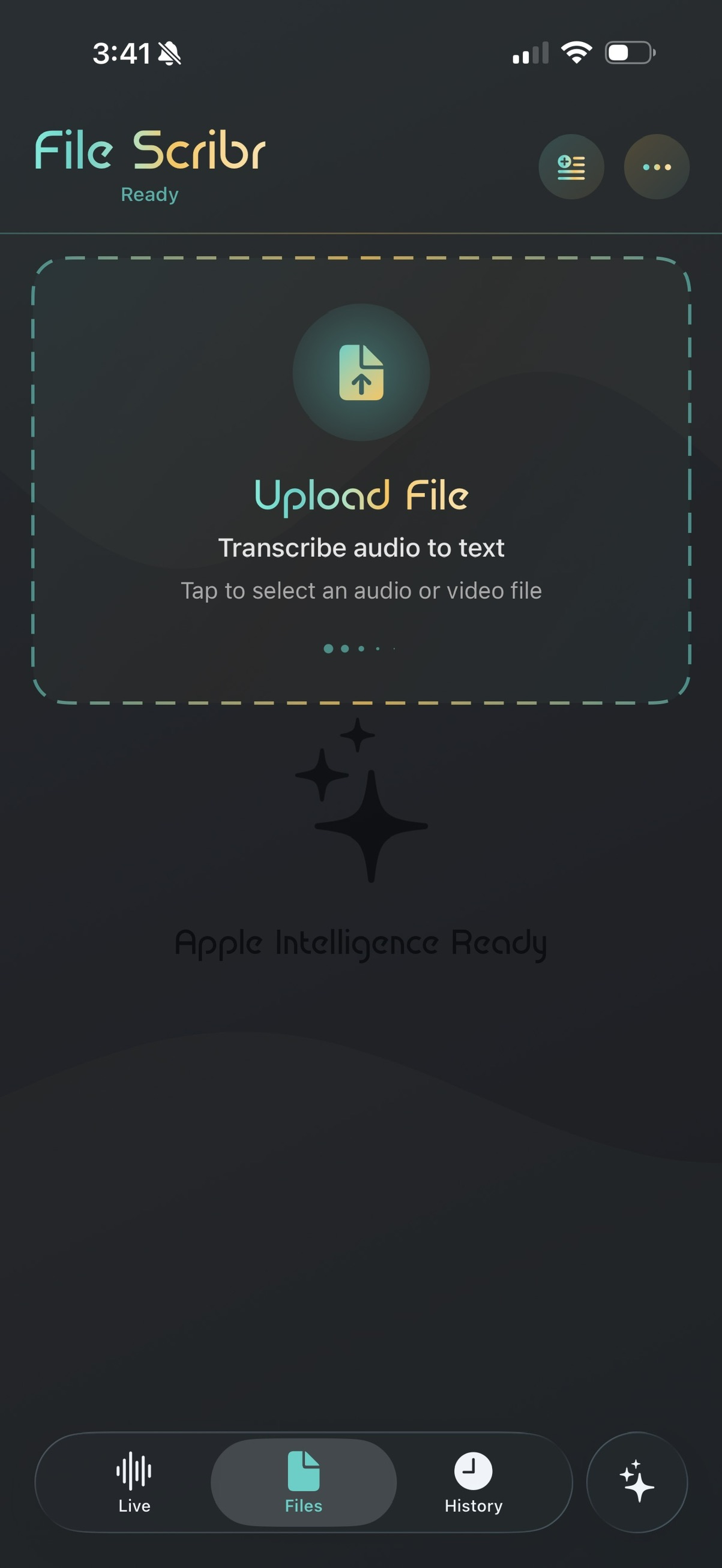The image size is (722, 1568).
Task: Select the Files tab
Action: 303,1483
